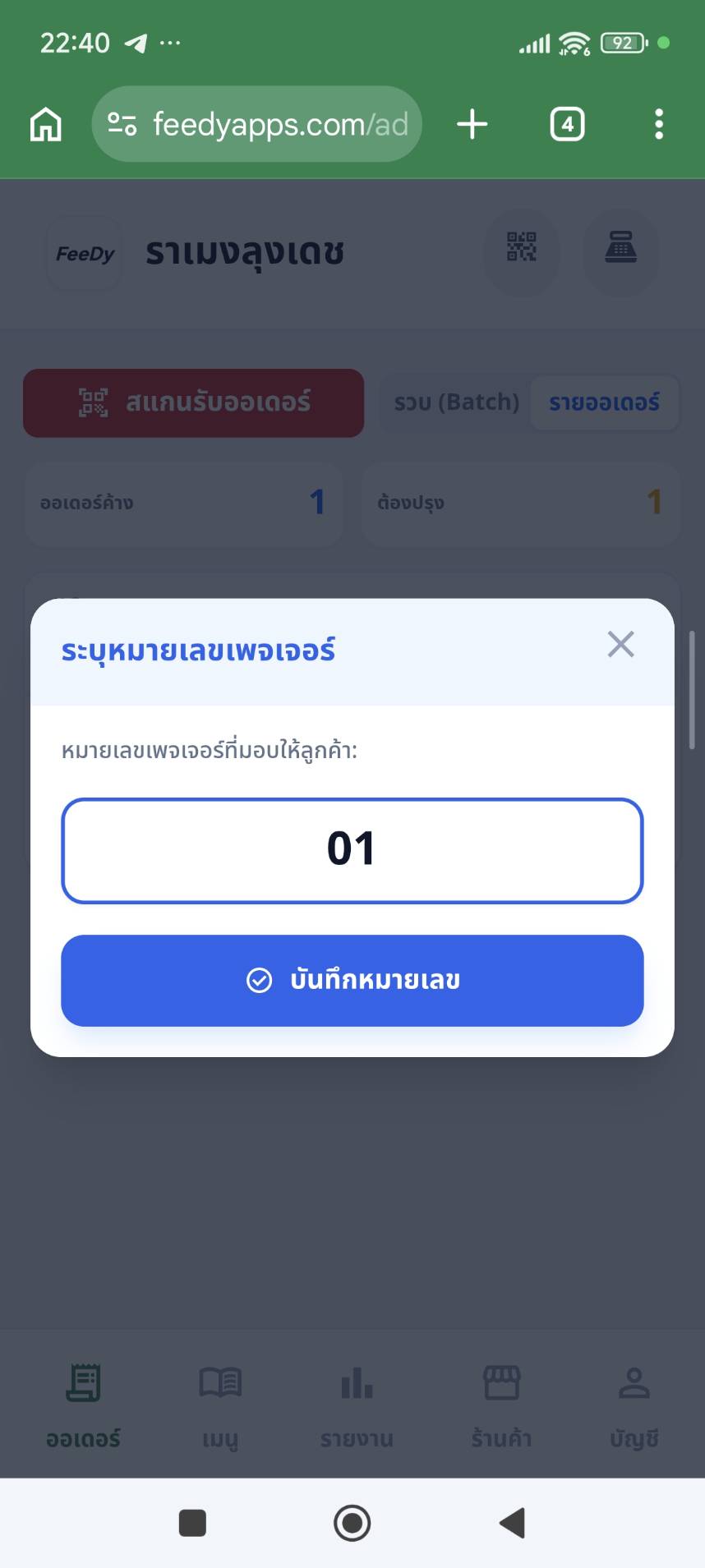Screen dimensions: 705x1568
Task: Open a new browser tab
Action: [472, 125]
